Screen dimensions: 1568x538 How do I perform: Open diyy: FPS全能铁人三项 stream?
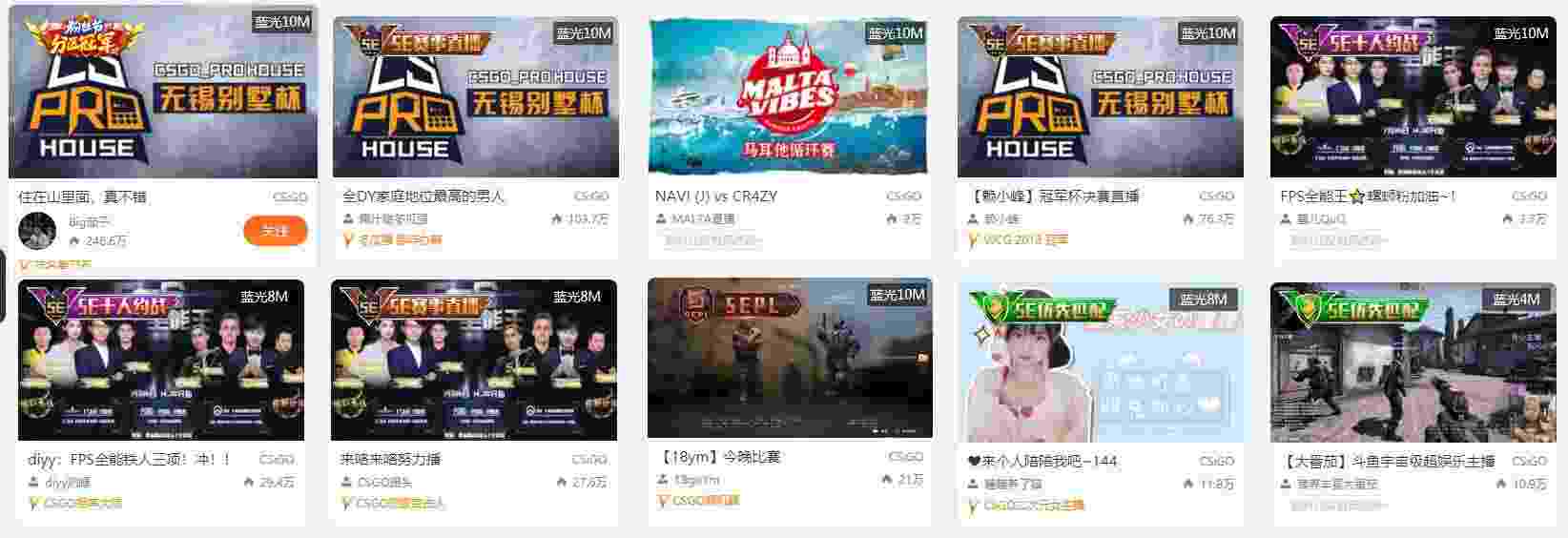click(161, 360)
